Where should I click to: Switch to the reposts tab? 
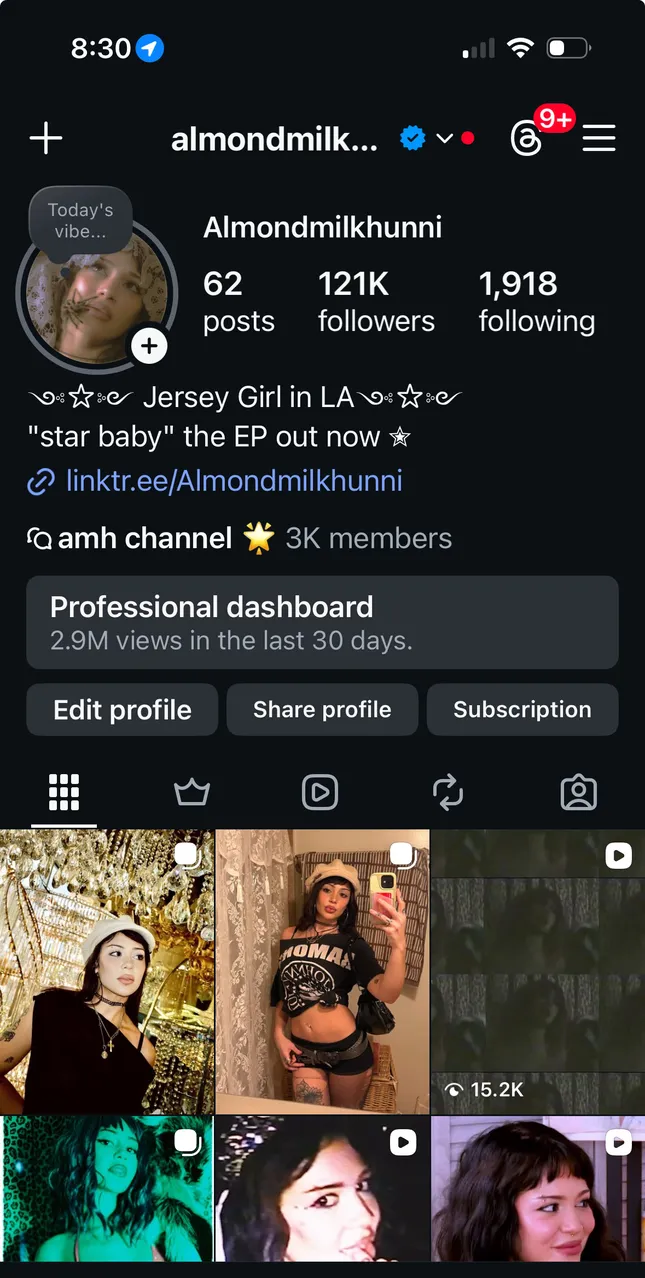coord(448,793)
